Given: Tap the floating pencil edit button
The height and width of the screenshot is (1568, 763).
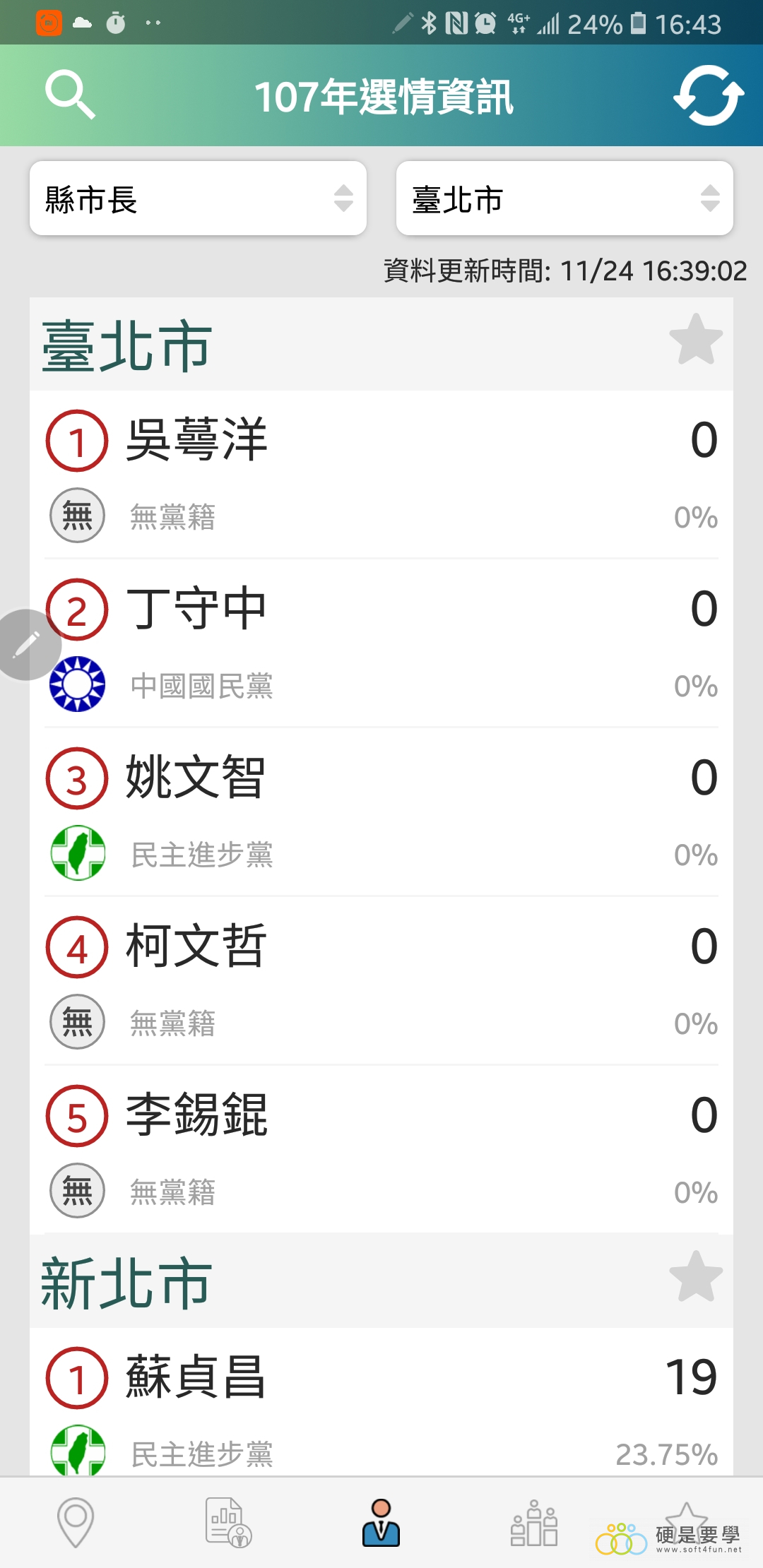Looking at the screenshot, I should tap(27, 644).
